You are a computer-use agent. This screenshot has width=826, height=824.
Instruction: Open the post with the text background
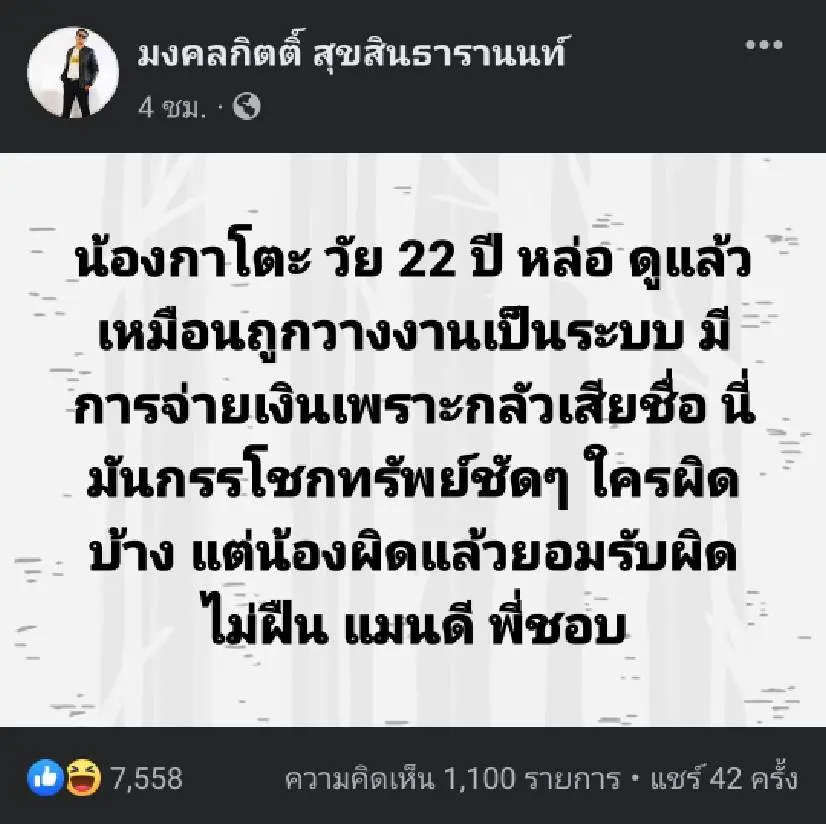point(413,440)
